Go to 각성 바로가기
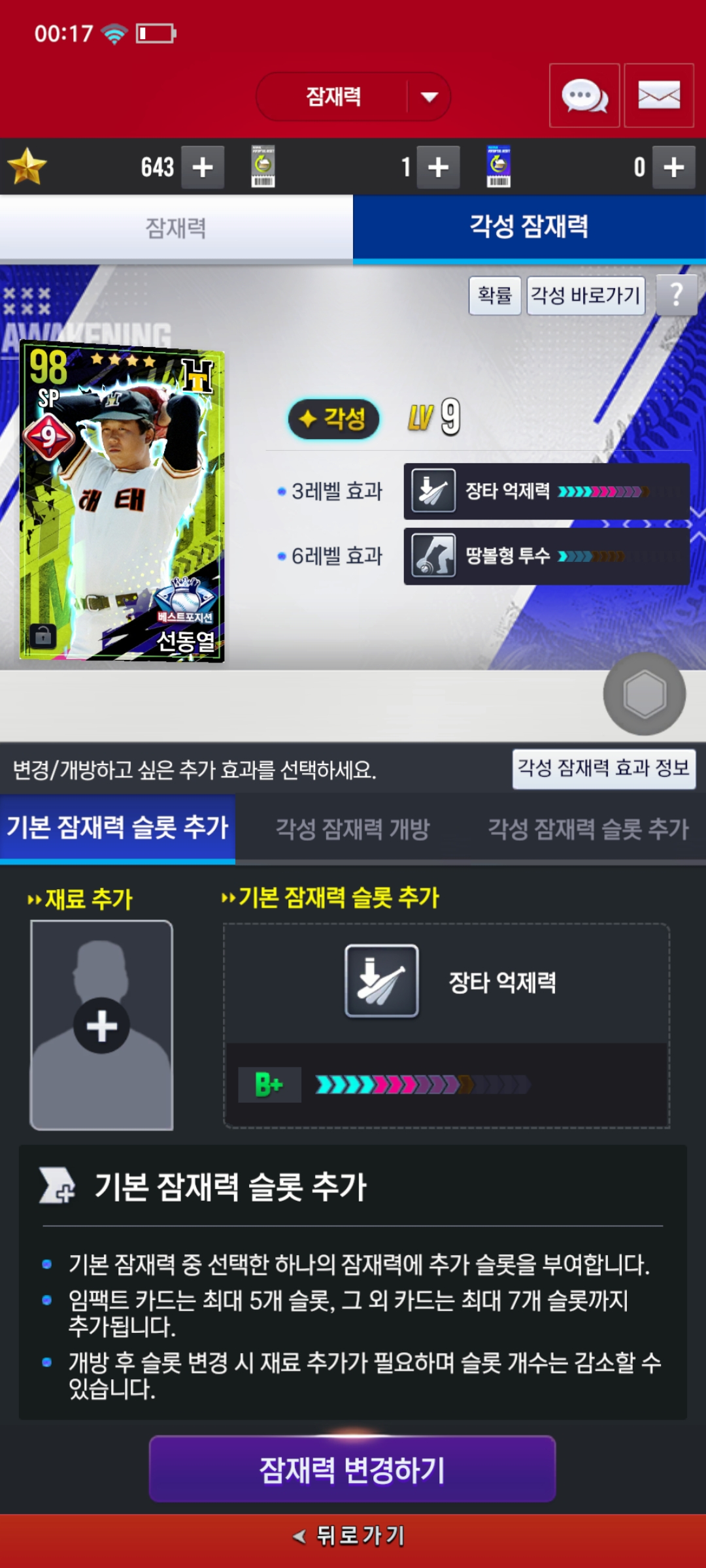The image size is (706, 1568). 586,295
